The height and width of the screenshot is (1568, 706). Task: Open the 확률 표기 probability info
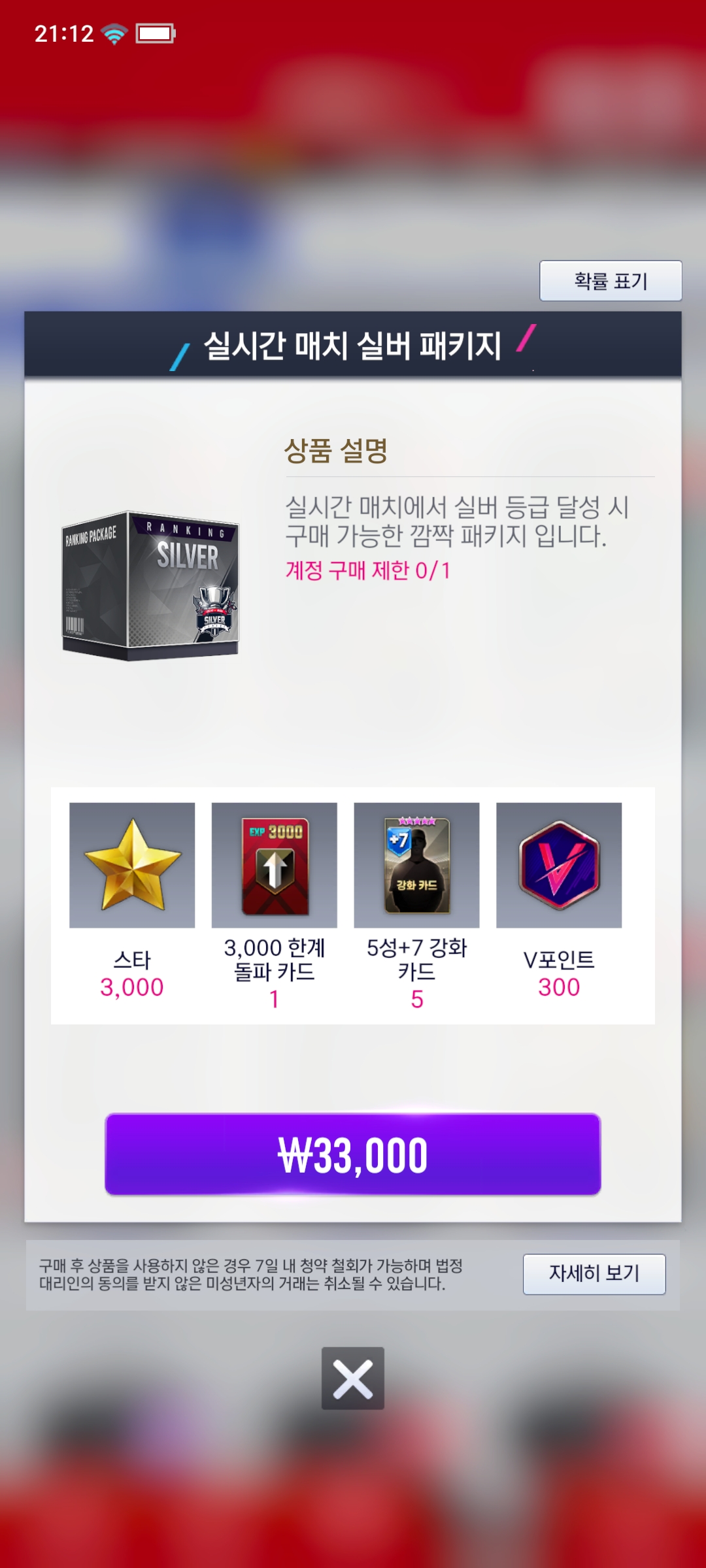click(x=610, y=281)
